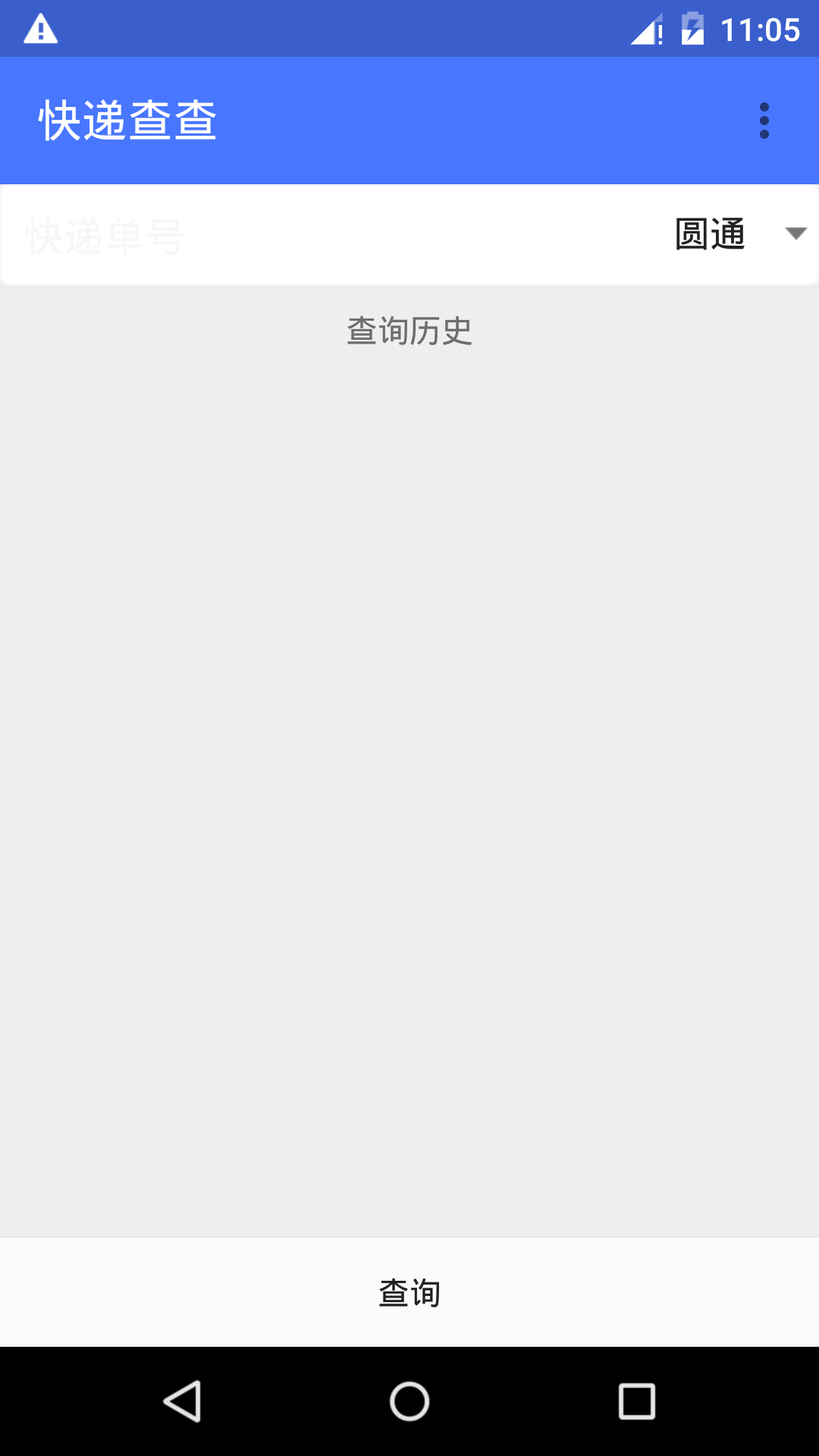819x1456 pixels.
Task: Tap the dropdown arrow next to 圆通
Action: tap(795, 234)
